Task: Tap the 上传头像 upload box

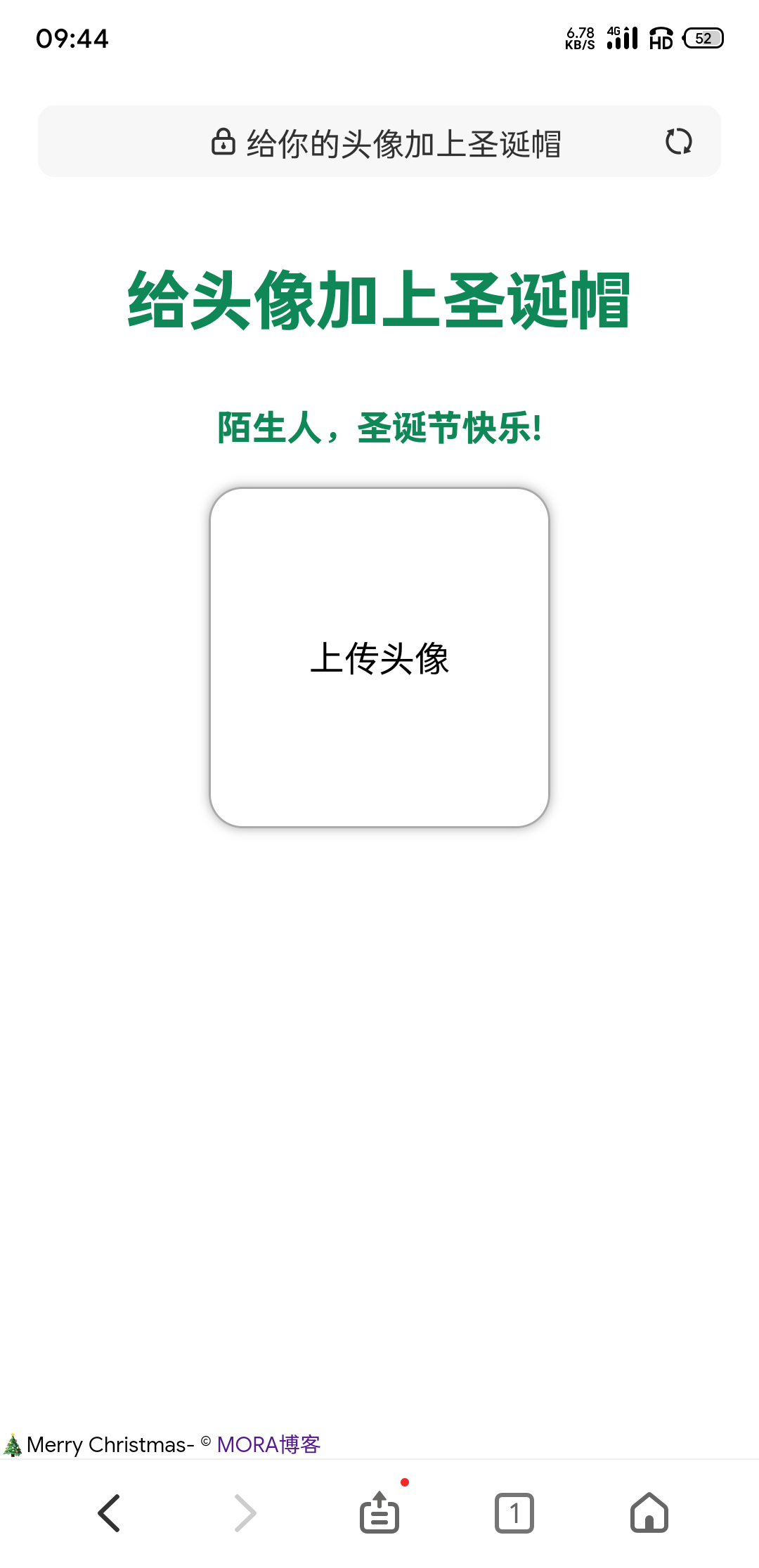Action: tap(379, 658)
